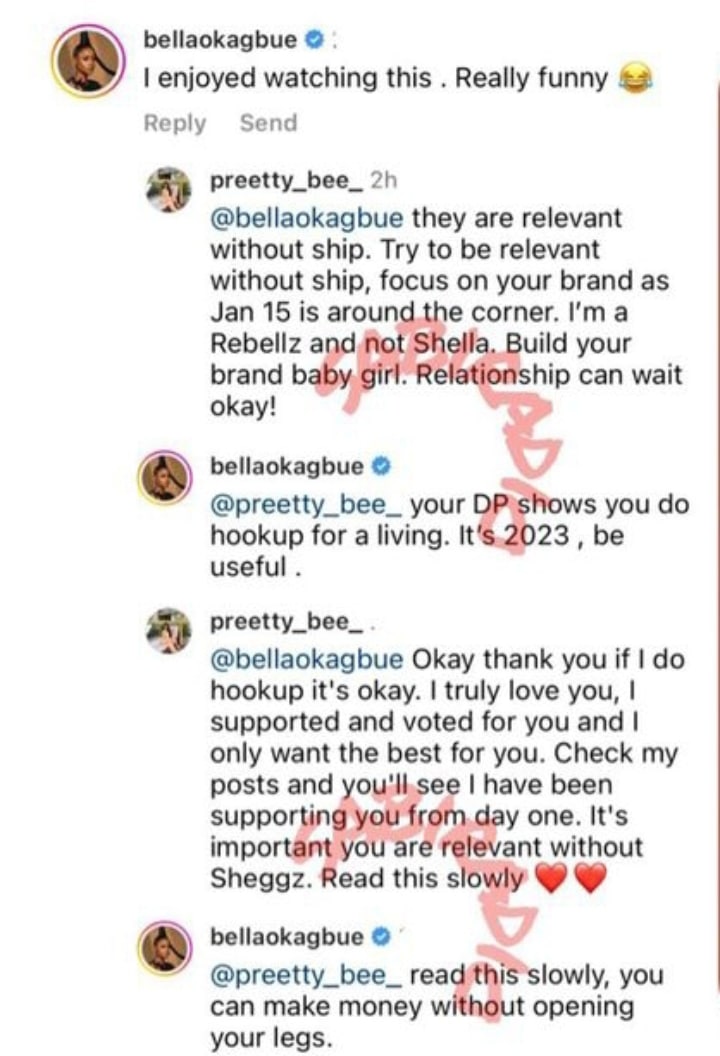The image size is (720, 1056).
Task: Open bellaokagbue username on the top comment
Action: click(x=220, y=40)
